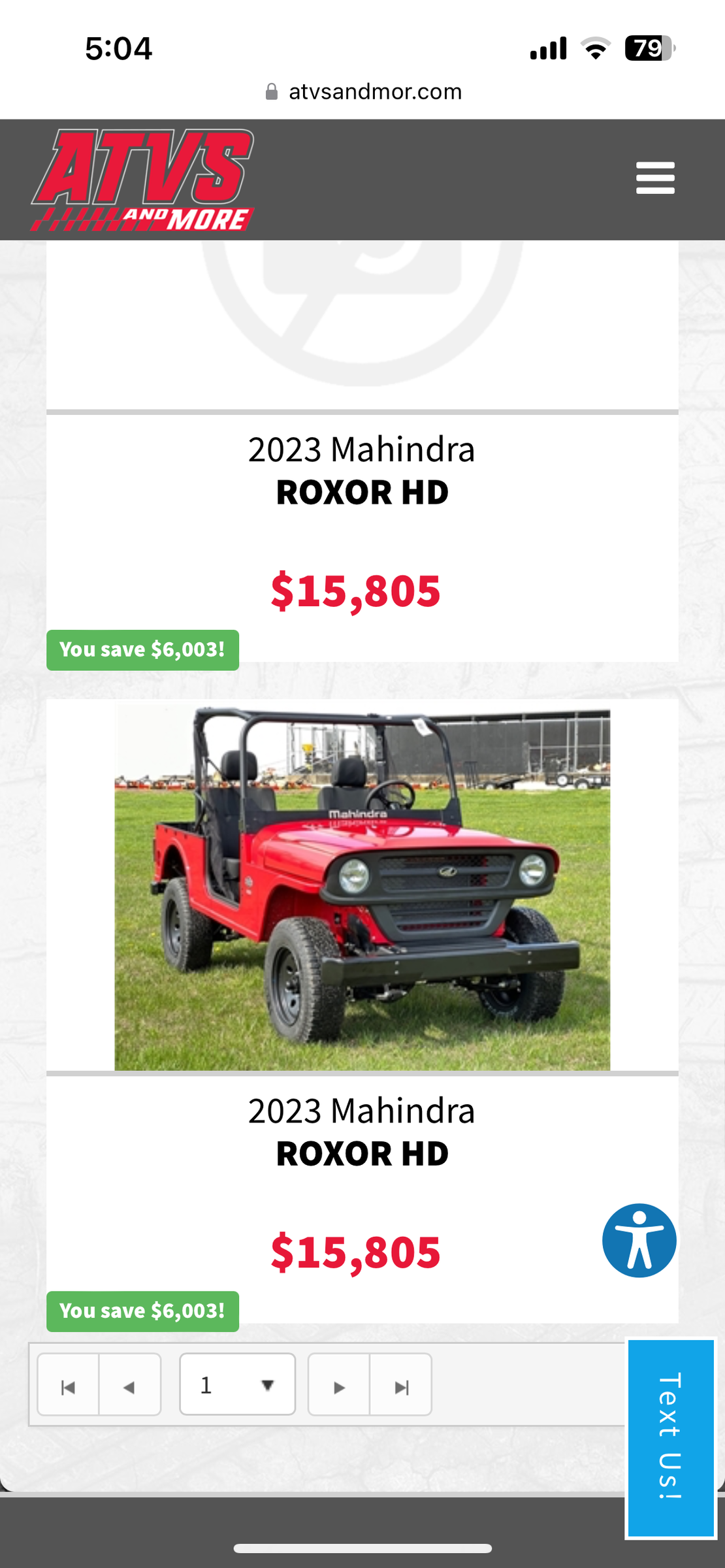Open the accessibility options widget

pyautogui.click(x=639, y=1240)
